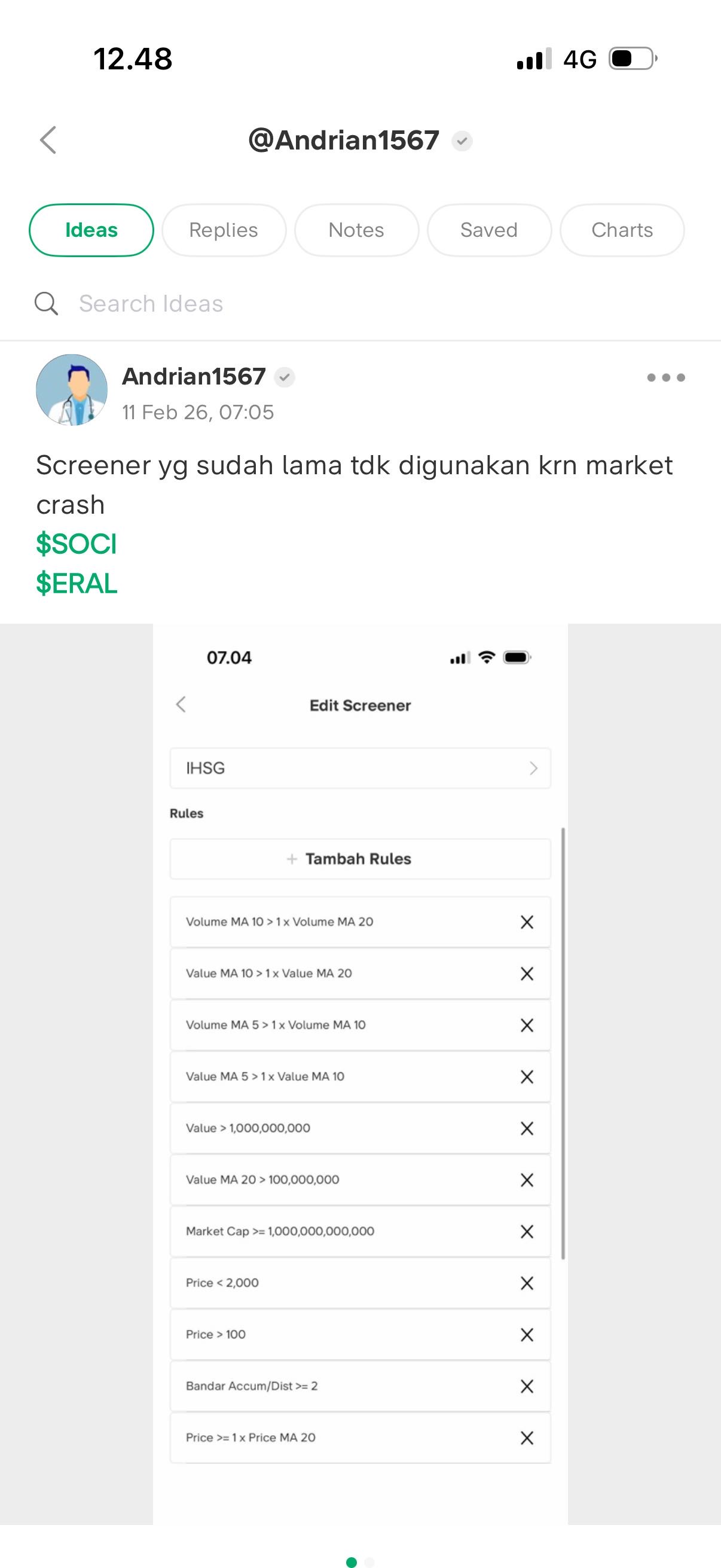Delete the 'Bandar Accum/Dist >= 2' rule

pyautogui.click(x=527, y=1387)
